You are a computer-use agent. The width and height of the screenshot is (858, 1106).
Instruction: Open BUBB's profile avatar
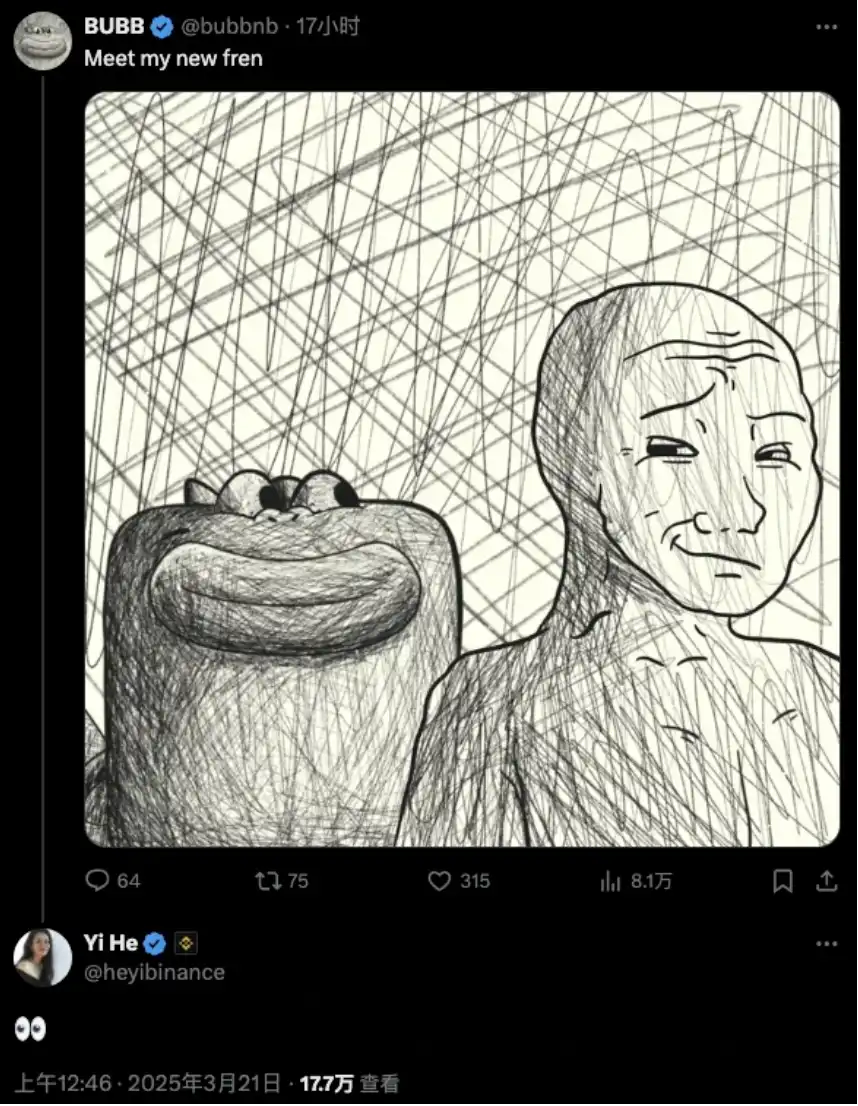[42, 40]
